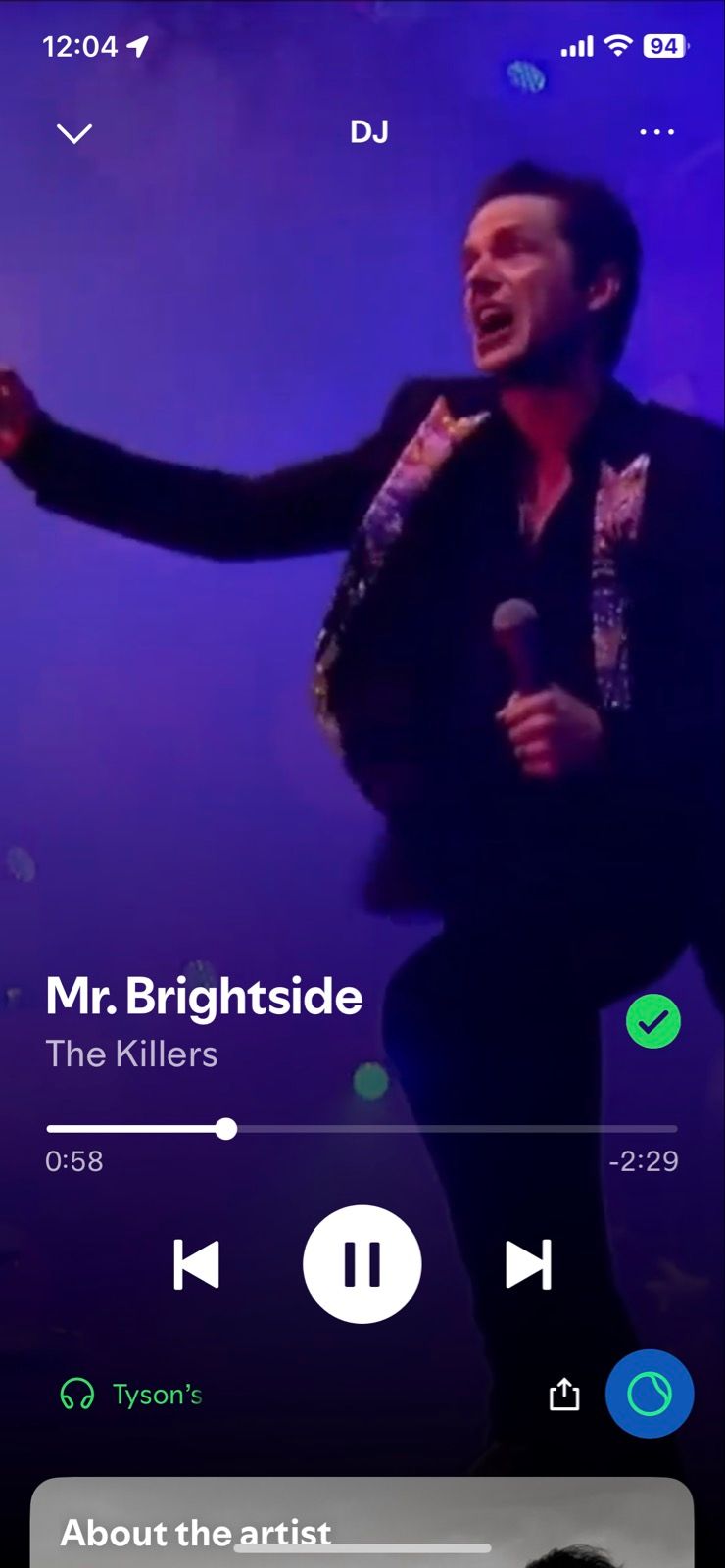The height and width of the screenshot is (1568, 725).
Task: Go back to the previous track
Action: pyautogui.click(x=196, y=1264)
